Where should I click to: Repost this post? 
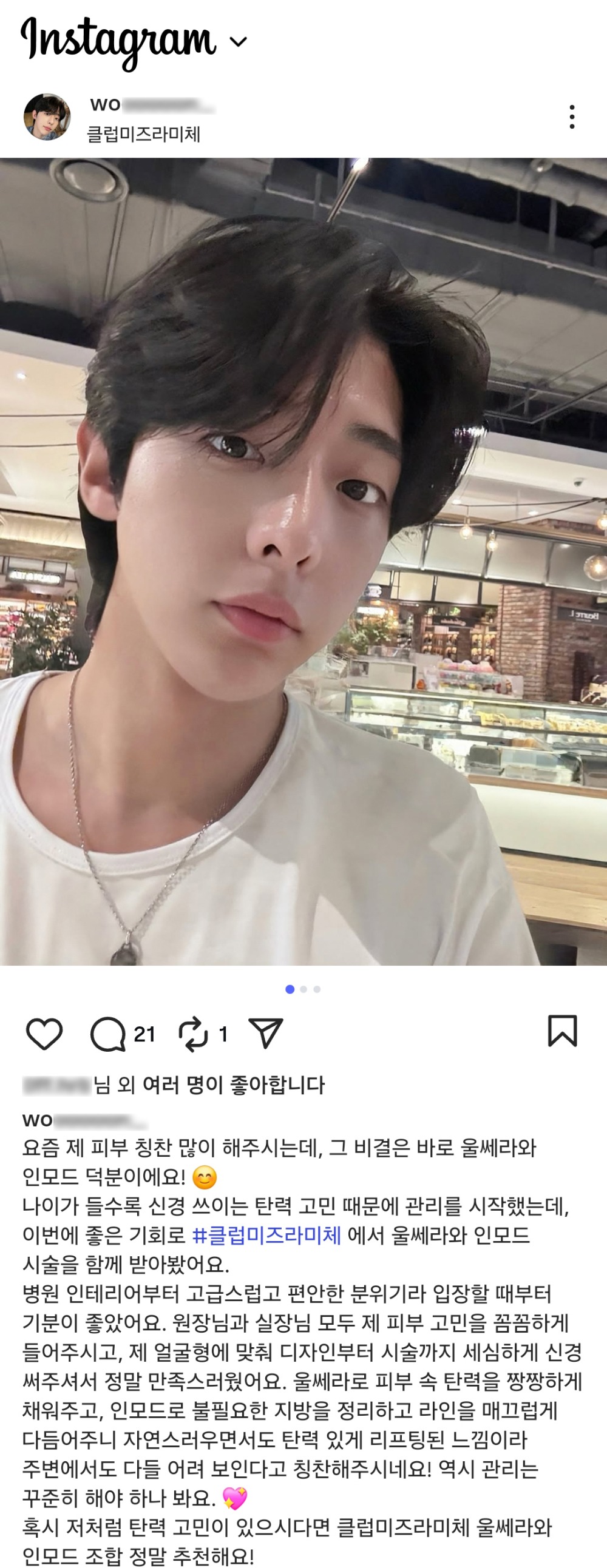[193, 1034]
